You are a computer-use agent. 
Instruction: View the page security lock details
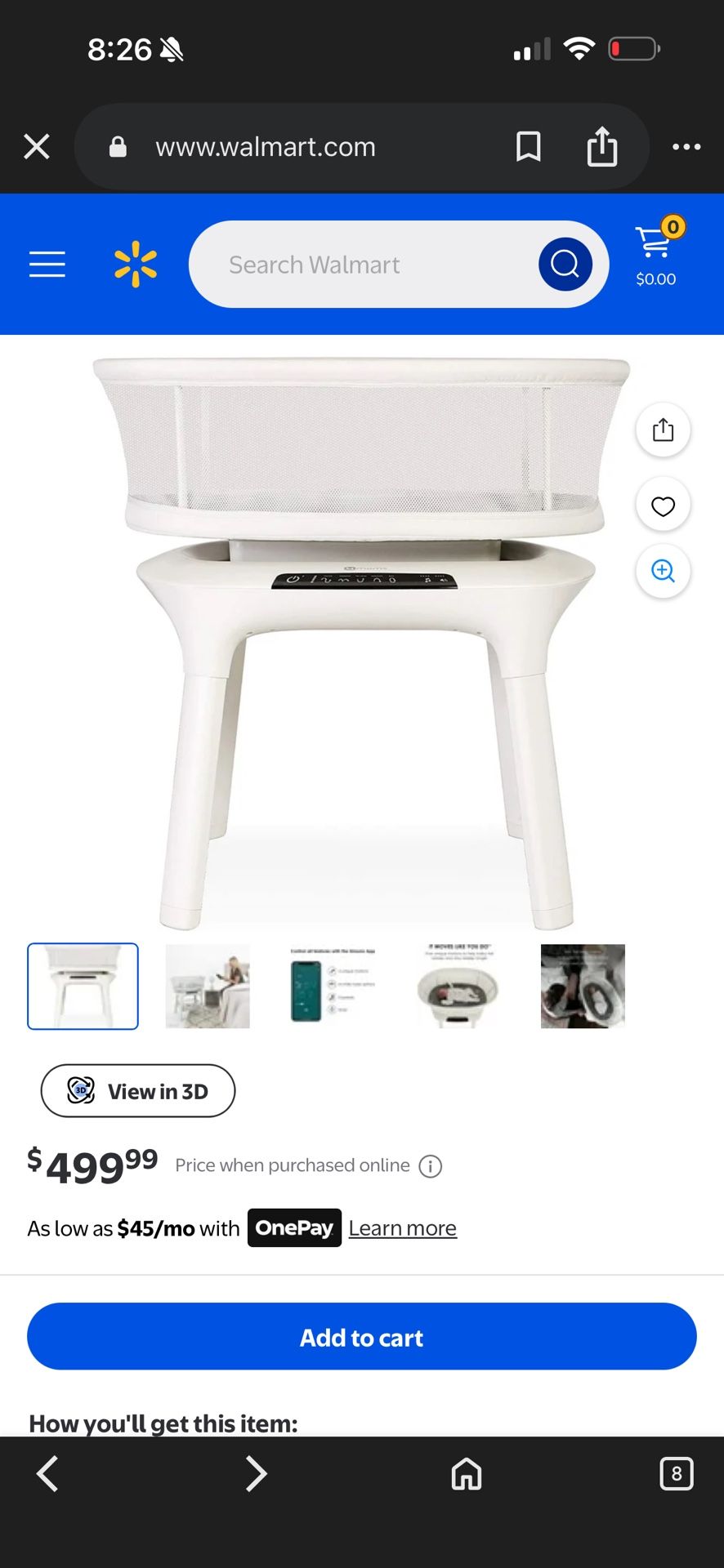(117, 146)
